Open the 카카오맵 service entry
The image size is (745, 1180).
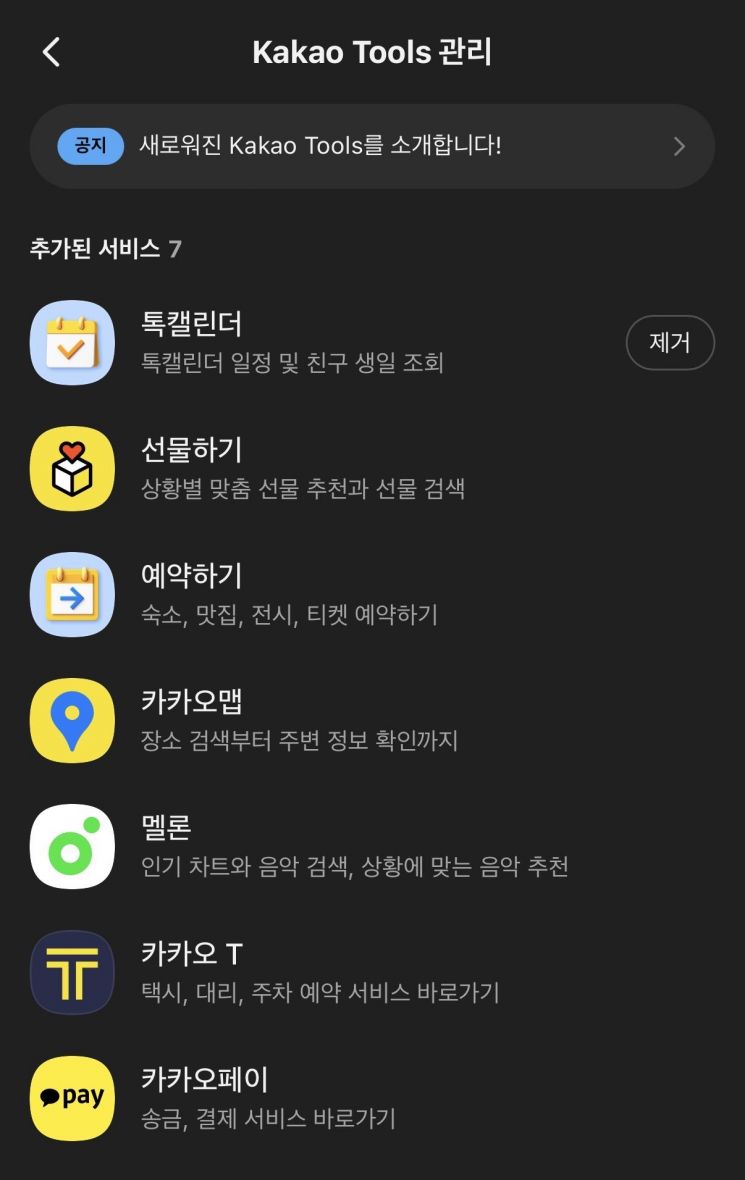pyautogui.click(x=300, y=720)
